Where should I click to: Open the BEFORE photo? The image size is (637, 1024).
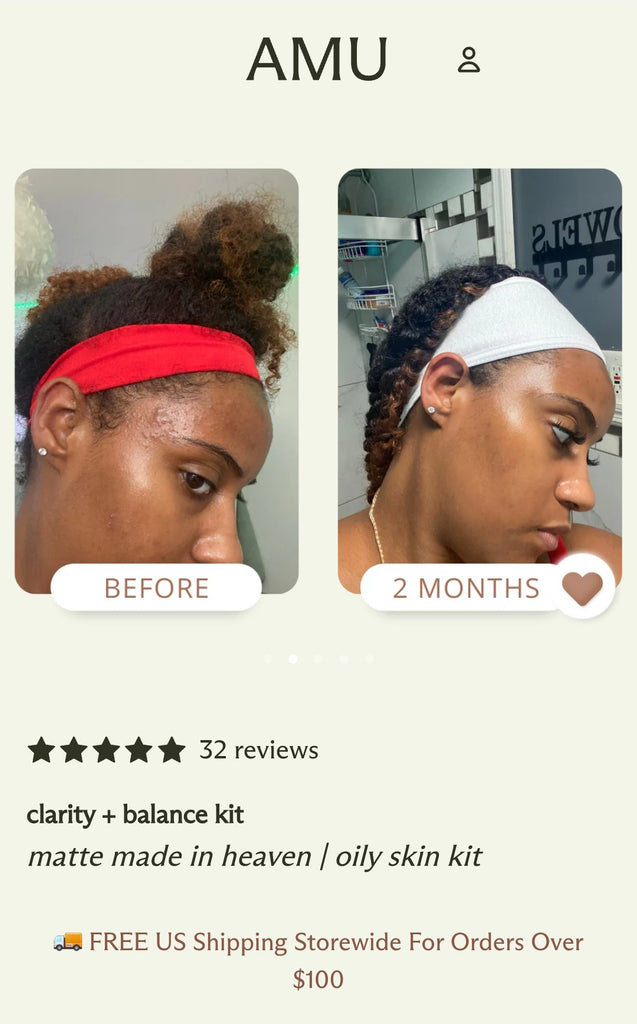[156, 380]
